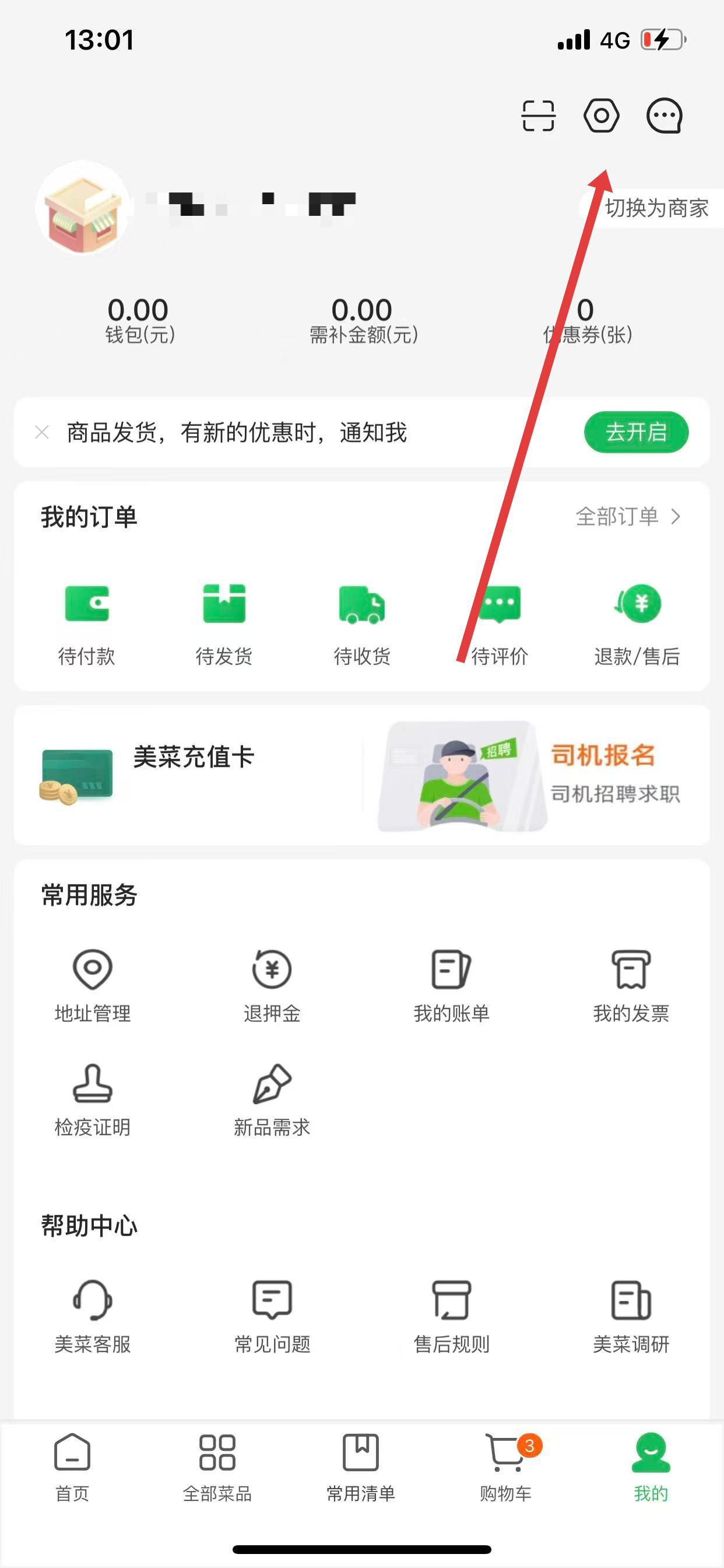View 全部订单 all orders
Viewport: 724px width, 1568px height.
point(627,517)
